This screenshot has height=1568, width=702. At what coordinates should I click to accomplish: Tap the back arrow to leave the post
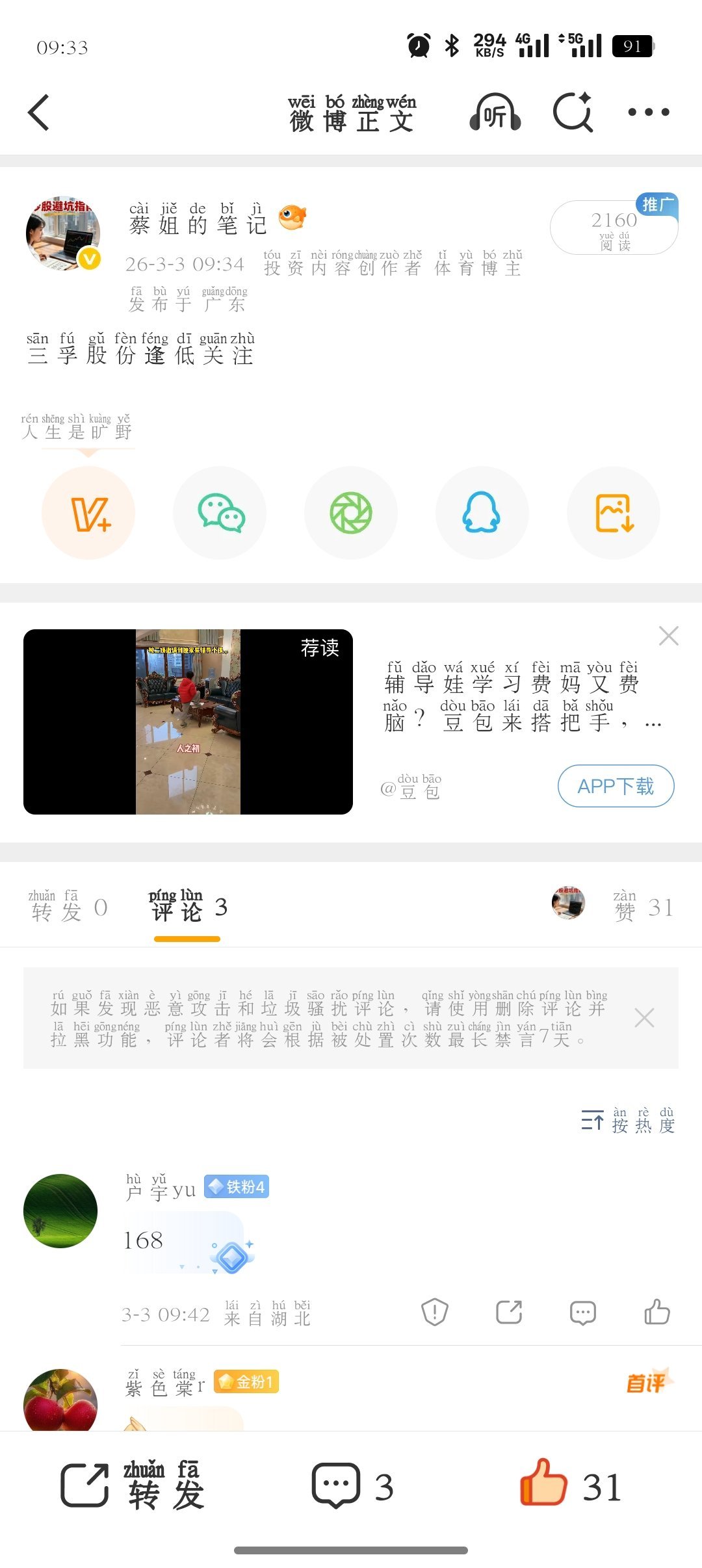39,112
